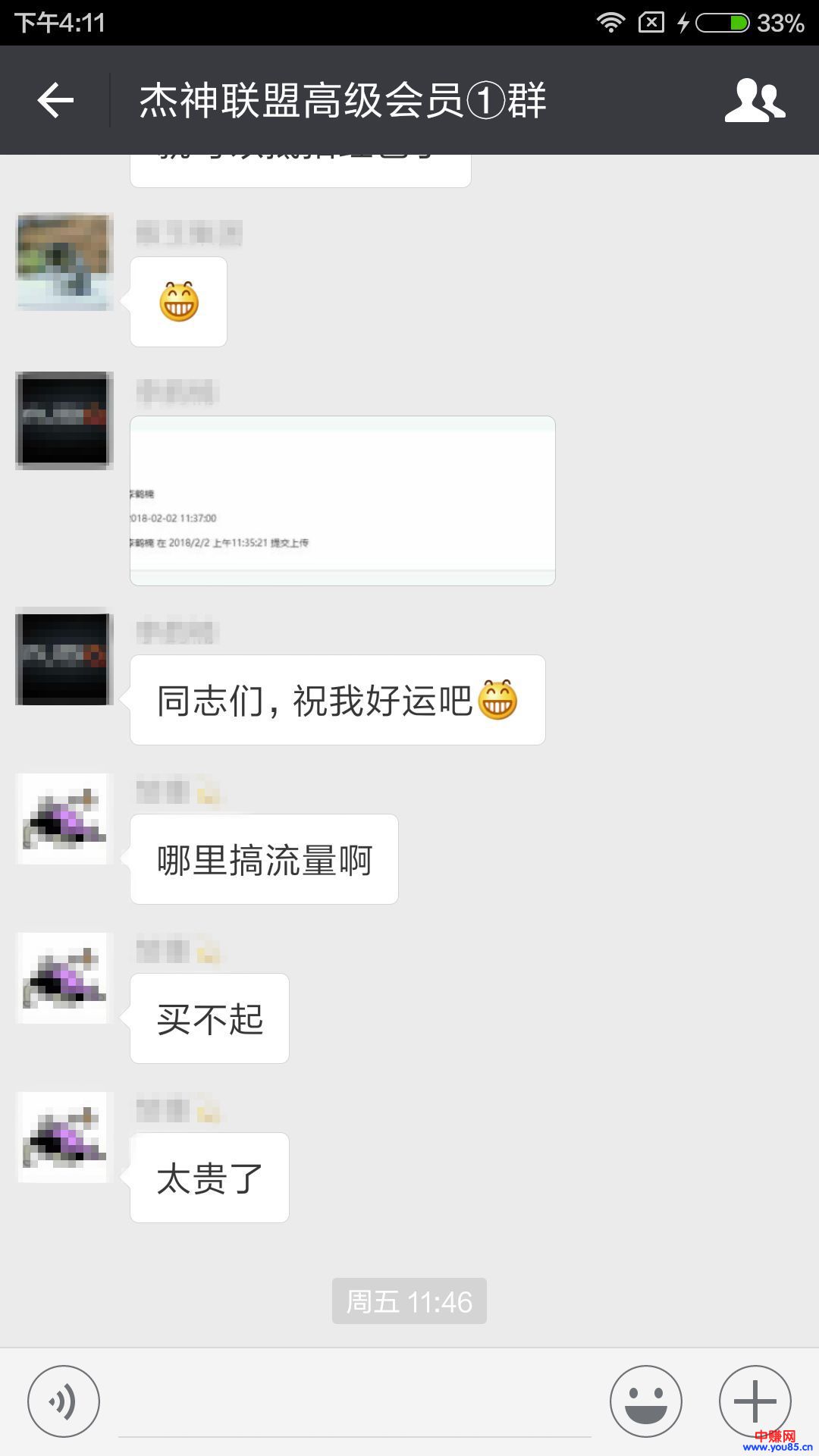
Task: Tap avatar next to "太贵了" message
Action: pos(64,1137)
